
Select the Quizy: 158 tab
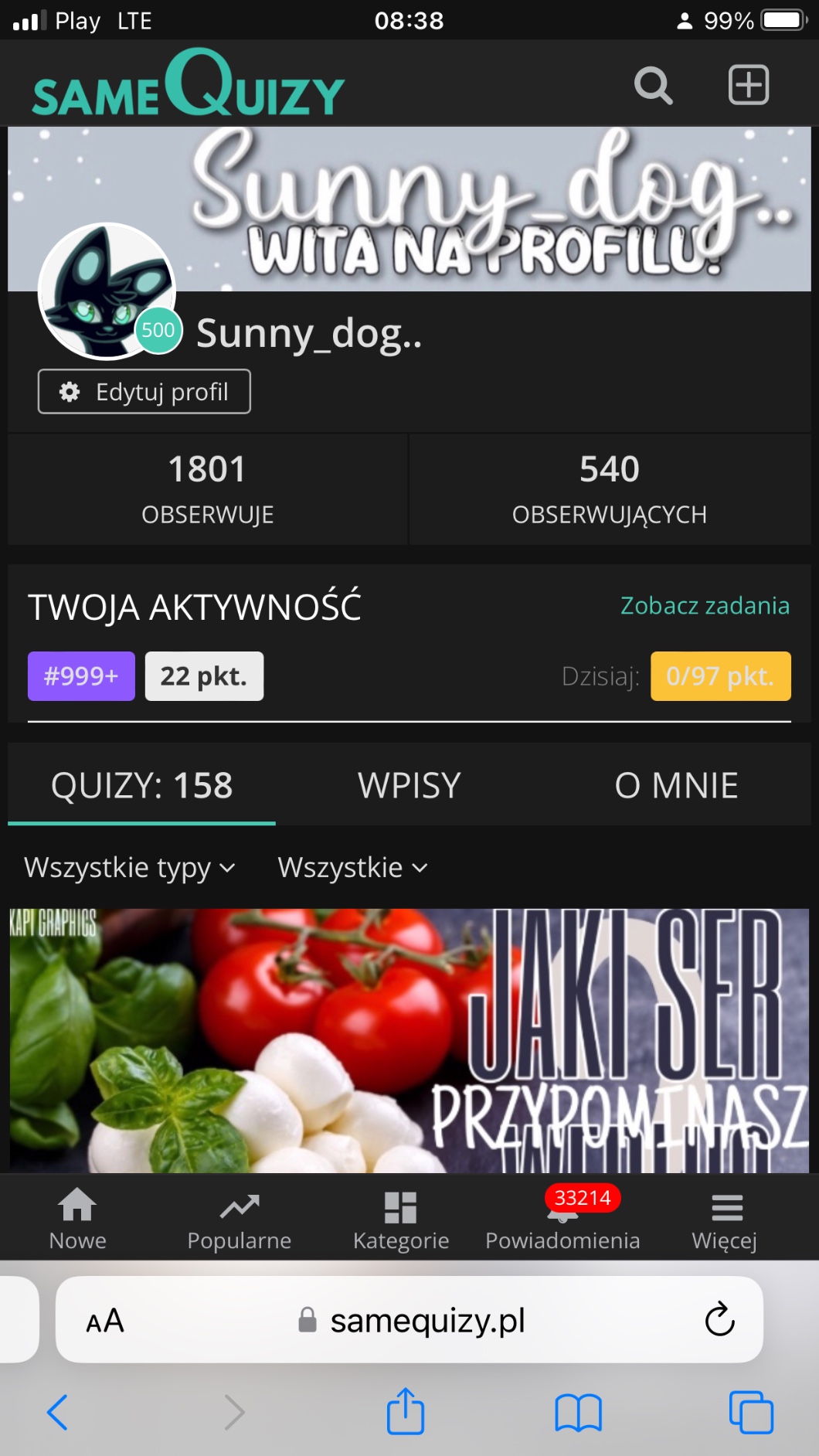pyautogui.click(x=142, y=785)
